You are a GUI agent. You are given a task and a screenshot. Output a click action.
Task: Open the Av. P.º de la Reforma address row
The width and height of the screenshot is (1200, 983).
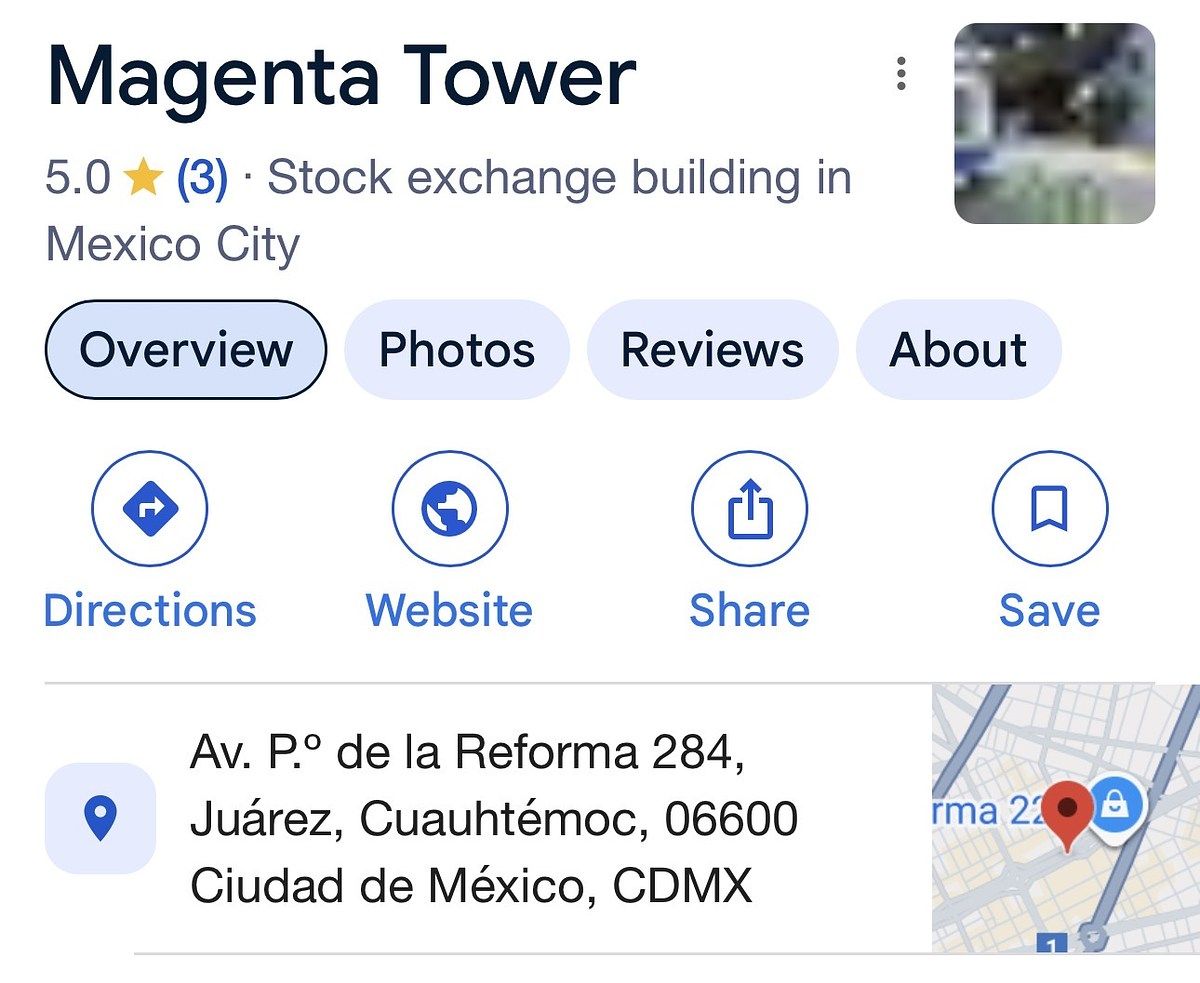click(x=470, y=818)
